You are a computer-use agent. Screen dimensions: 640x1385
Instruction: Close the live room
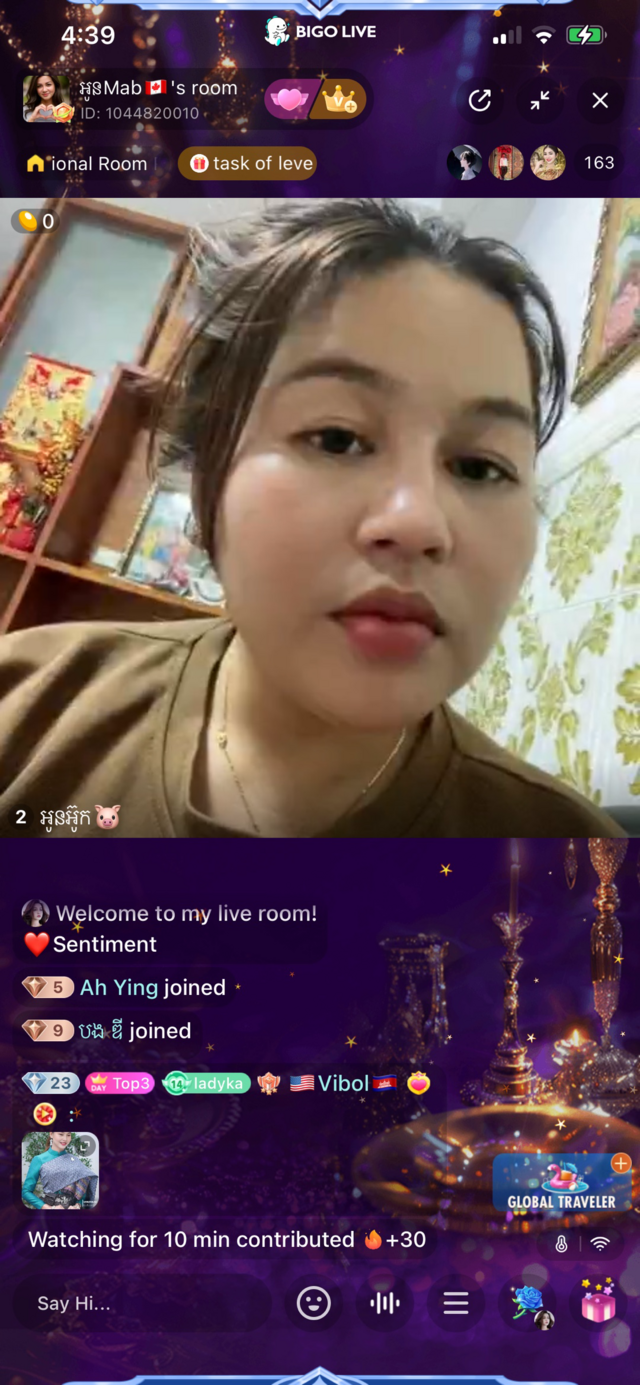[x=600, y=100]
